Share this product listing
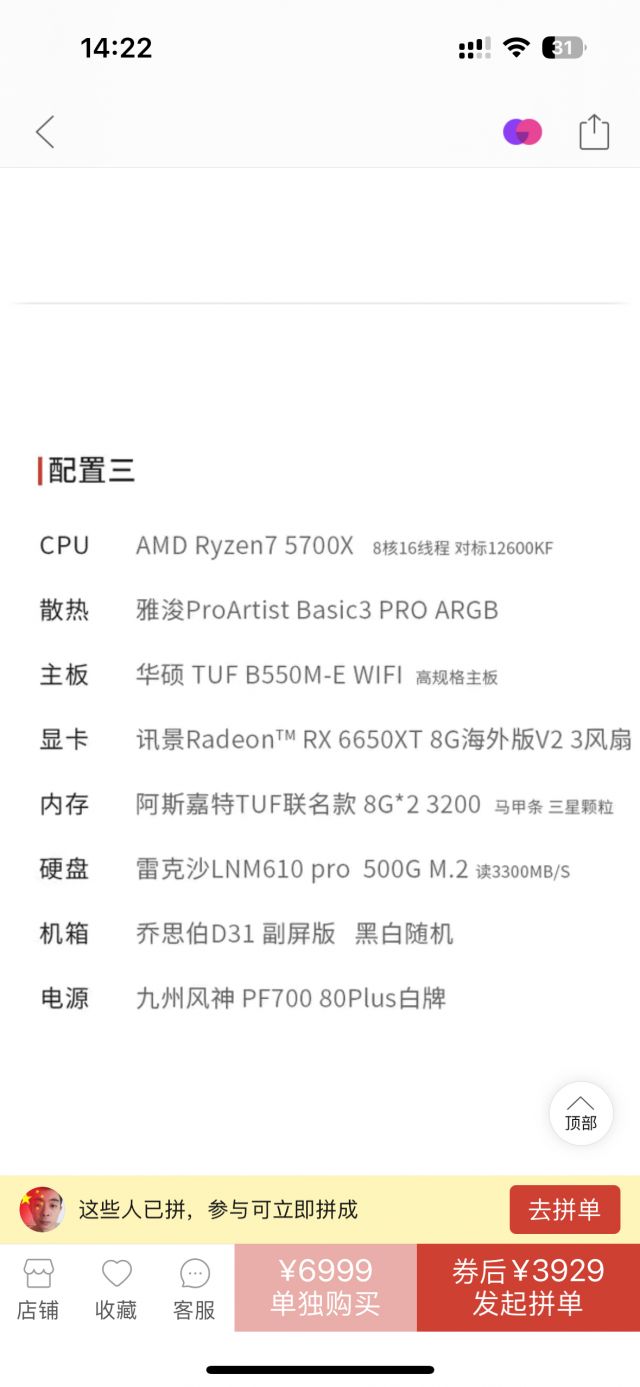 [x=594, y=132]
